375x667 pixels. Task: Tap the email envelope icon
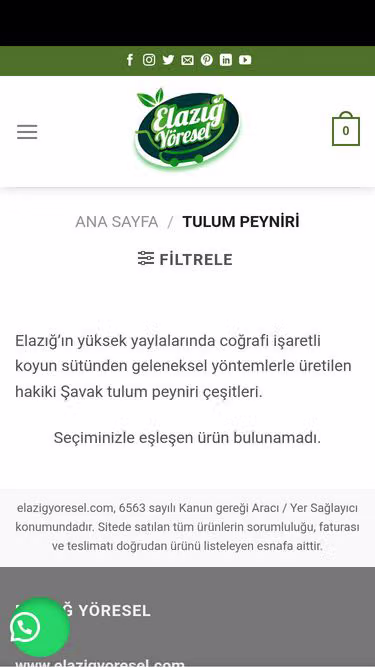188,60
